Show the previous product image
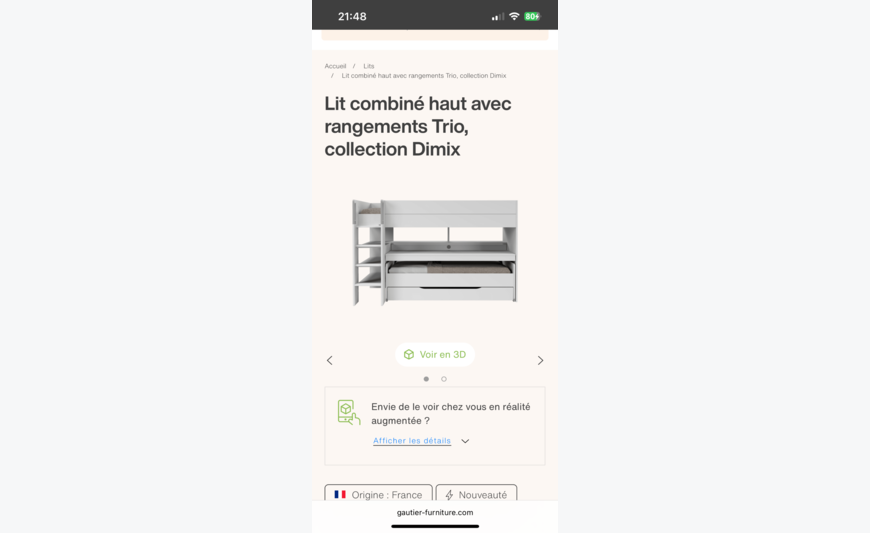The width and height of the screenshot is (870, 533). [330, 360]
